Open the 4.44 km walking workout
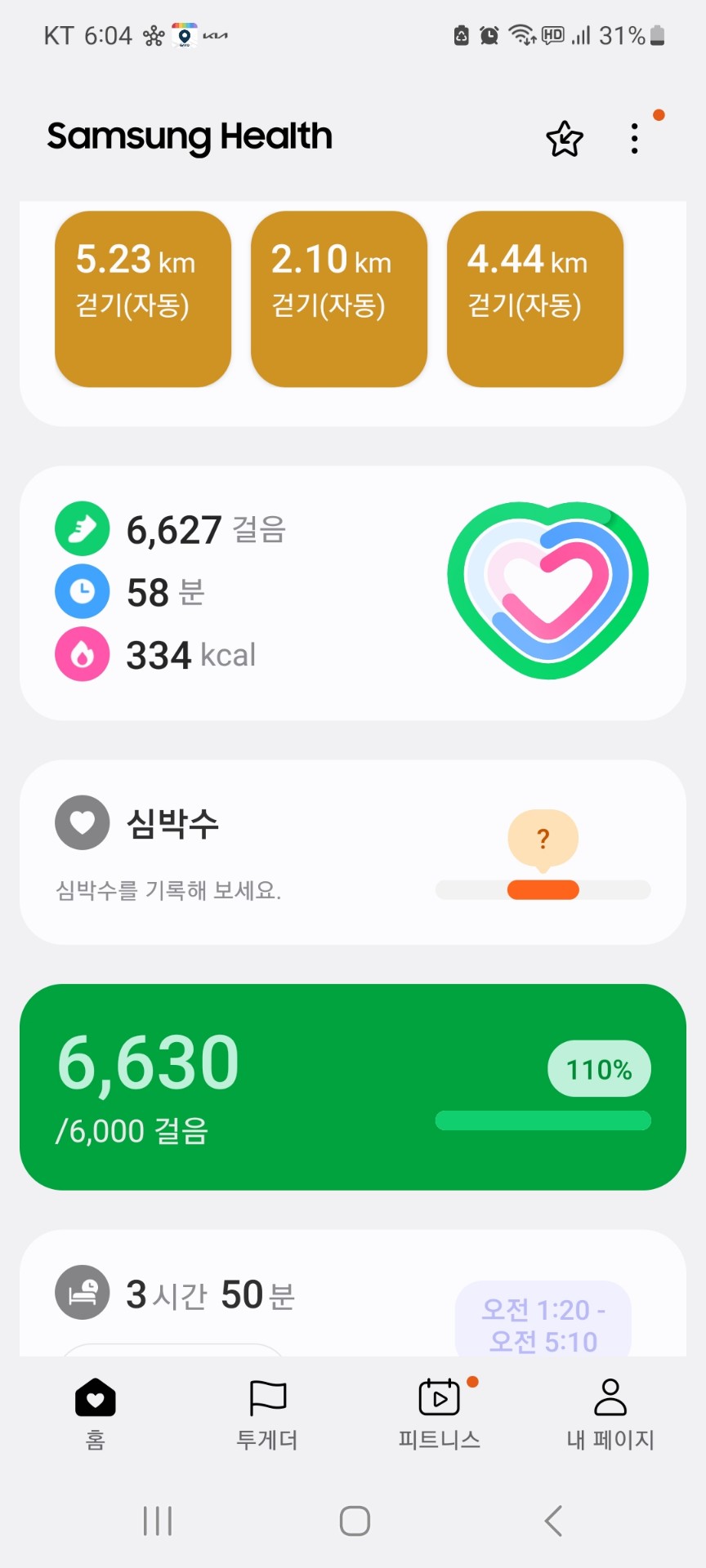706x1568 pixels. (535, 299)
